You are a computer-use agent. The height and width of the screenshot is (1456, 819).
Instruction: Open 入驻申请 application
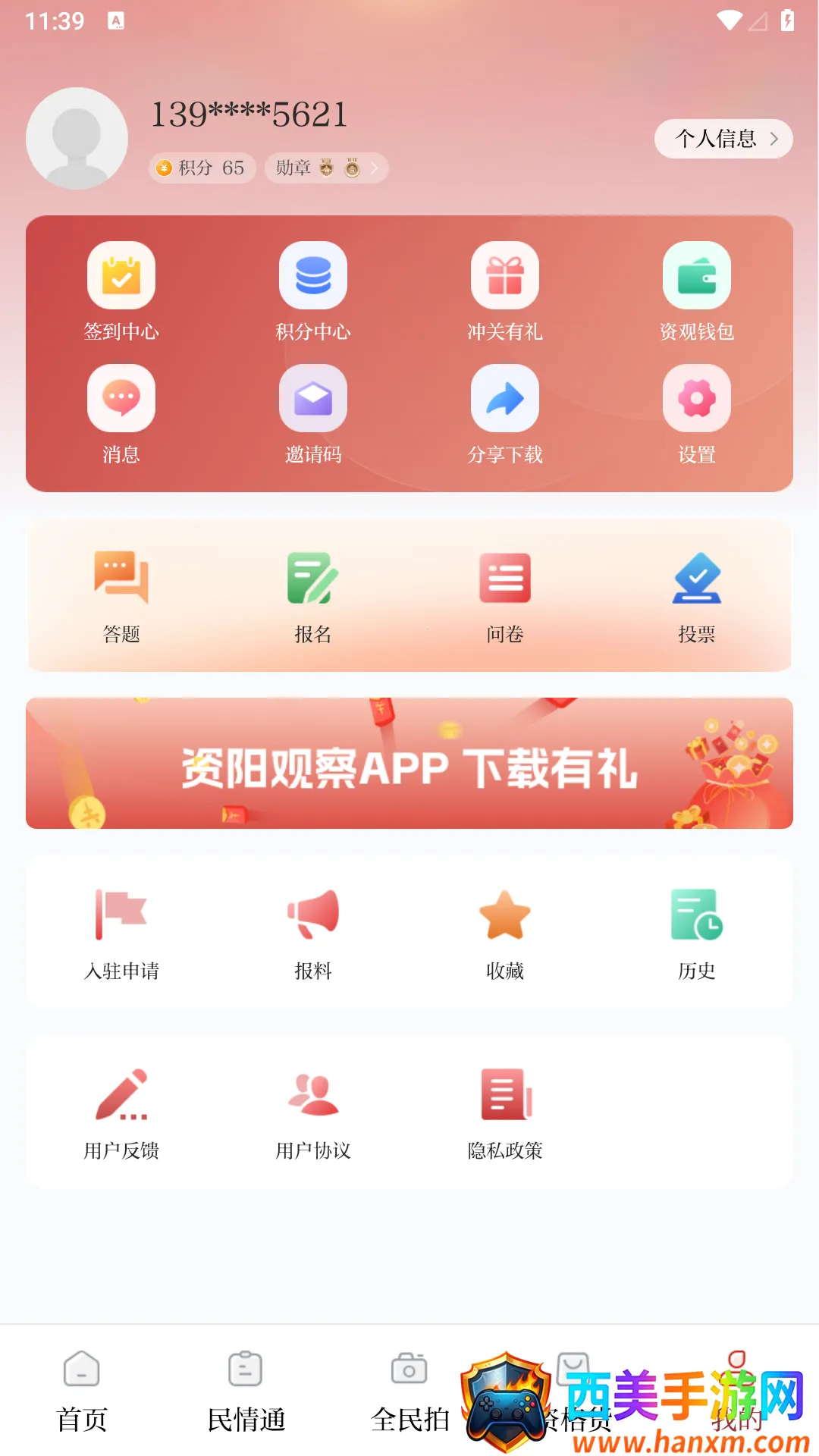(121, 933)
